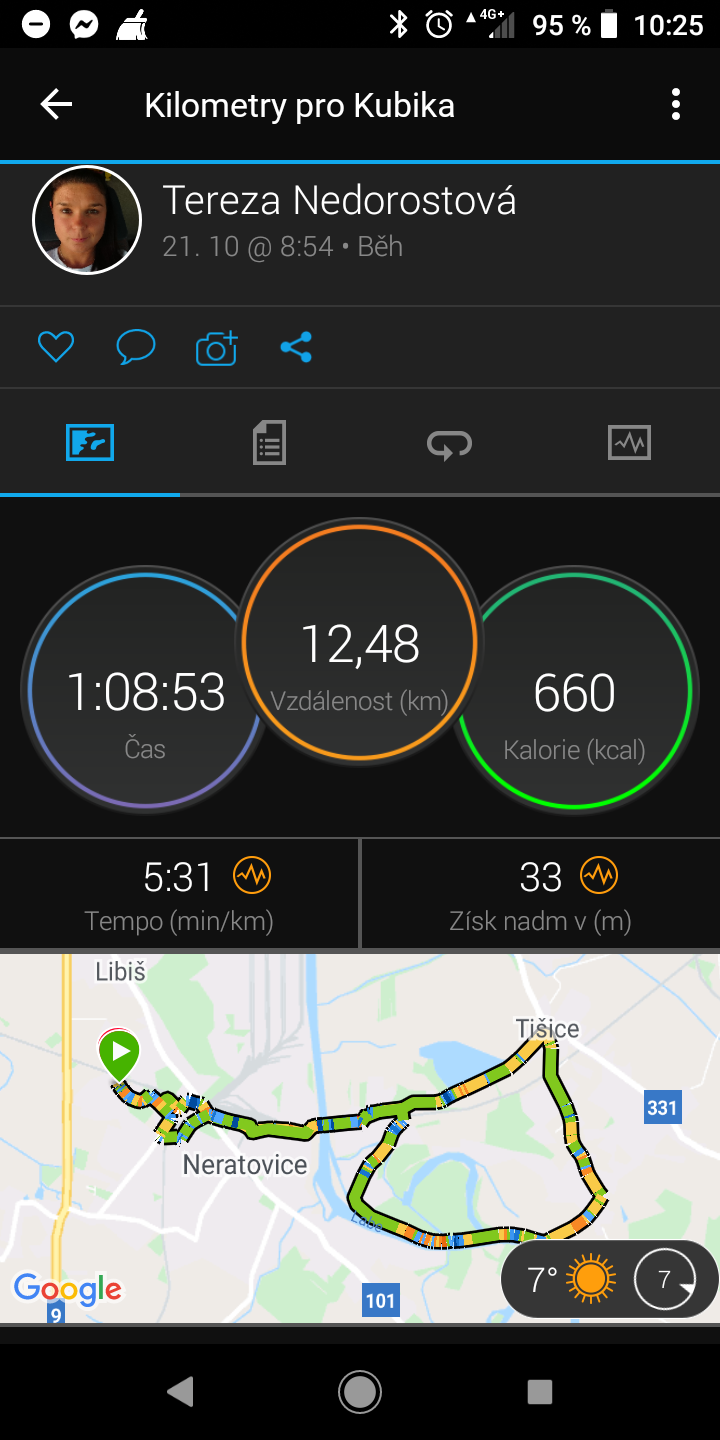This screenshot has height=1440, width=720.
Task: Switch to the stats details tab
Action: point(270,442)
